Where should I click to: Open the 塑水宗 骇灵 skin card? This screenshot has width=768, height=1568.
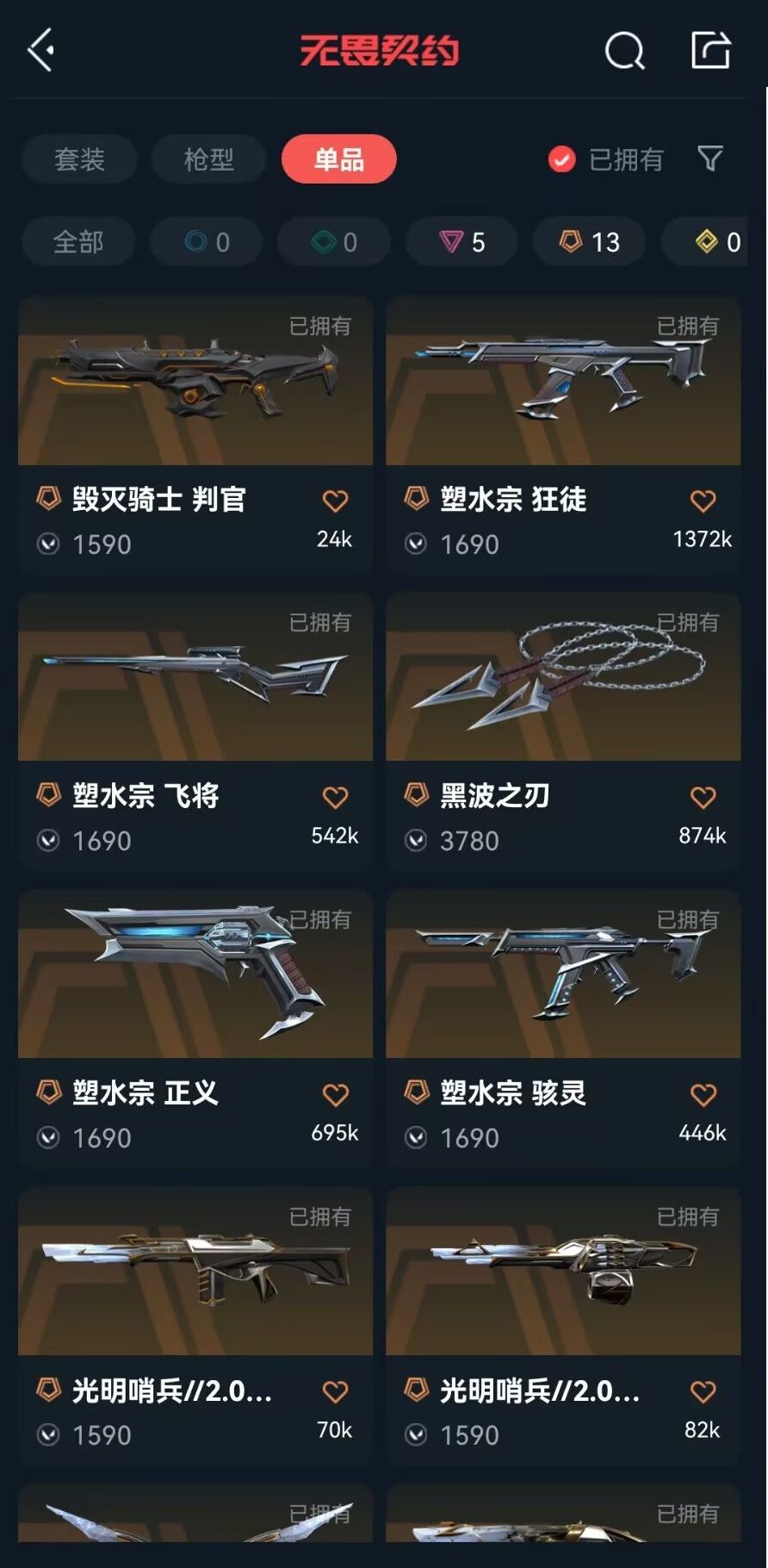click(563, 1029)
